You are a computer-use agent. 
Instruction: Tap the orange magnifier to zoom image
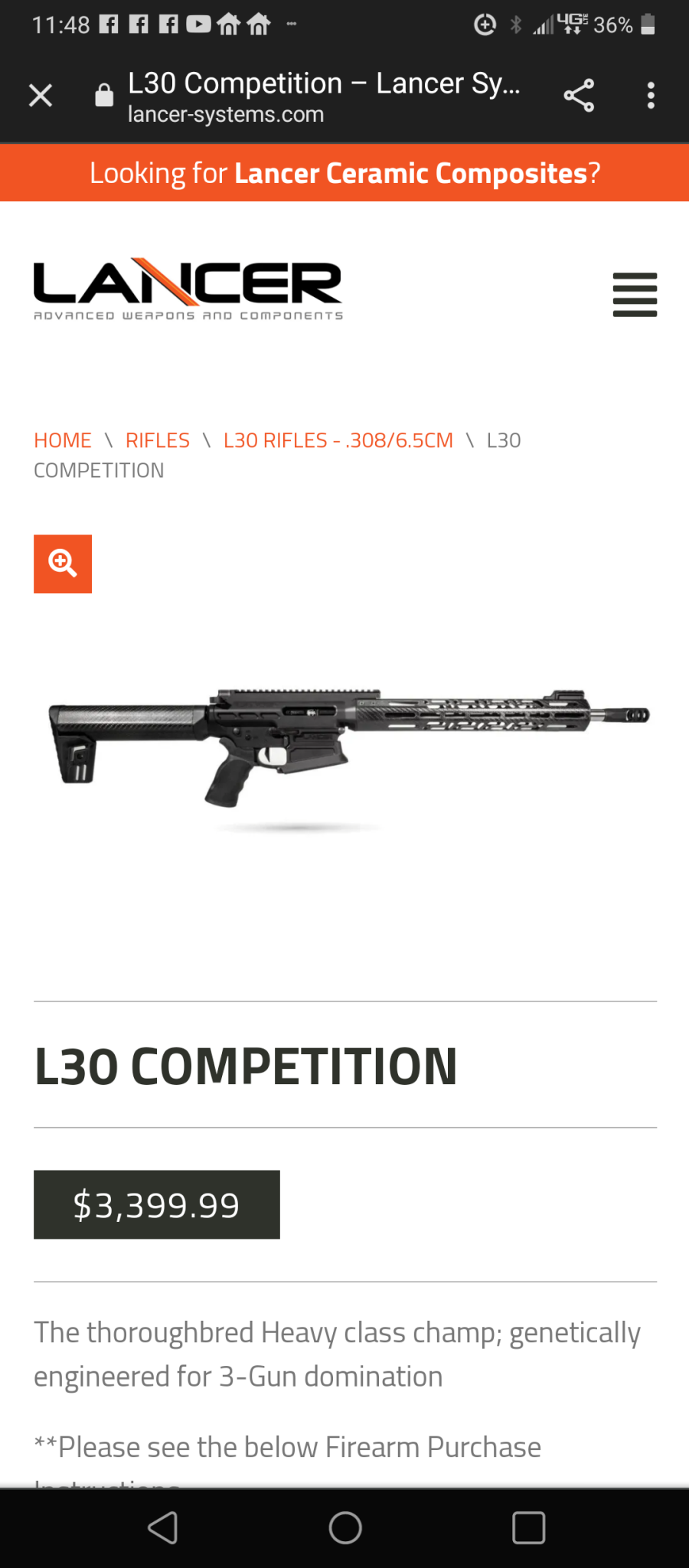63,564
